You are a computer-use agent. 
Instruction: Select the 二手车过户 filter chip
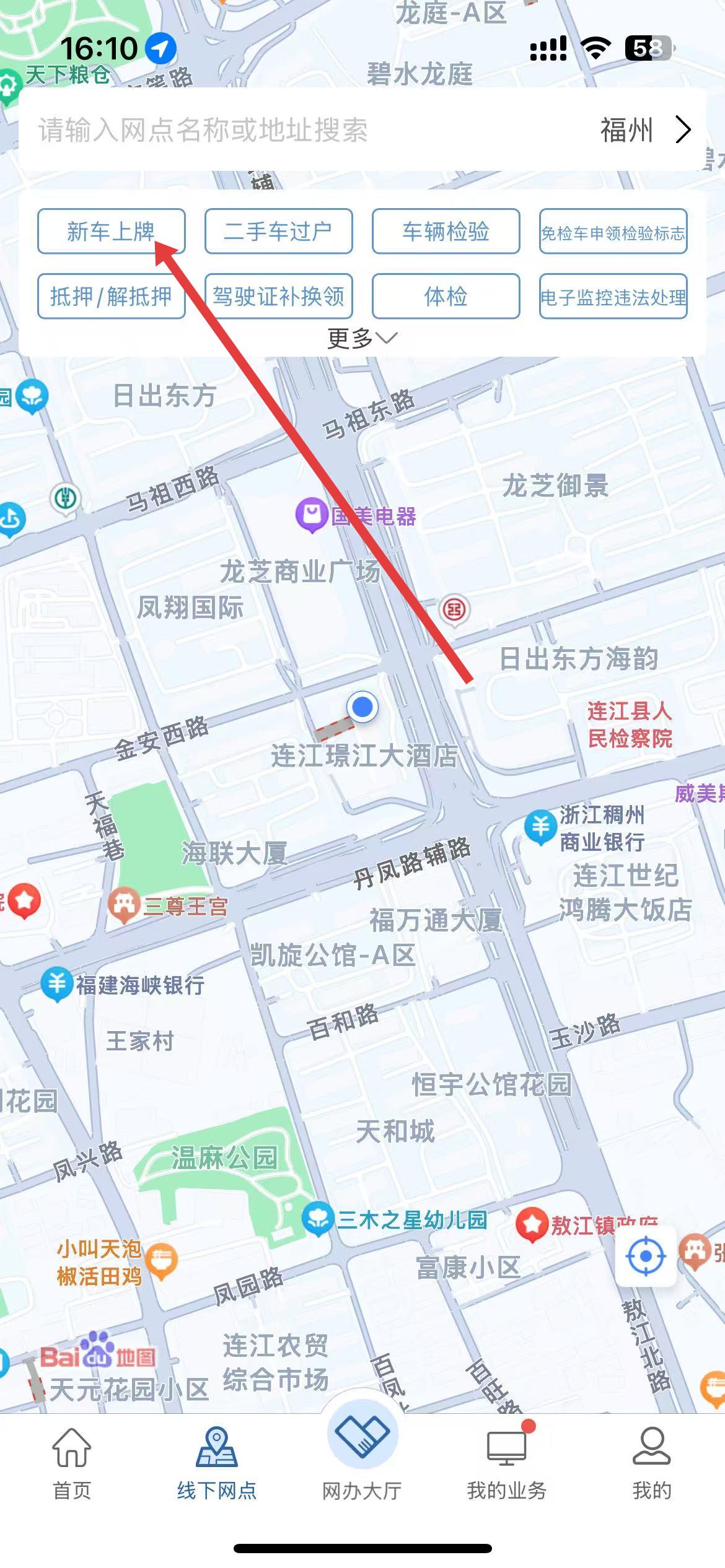[x=278, y=232]
